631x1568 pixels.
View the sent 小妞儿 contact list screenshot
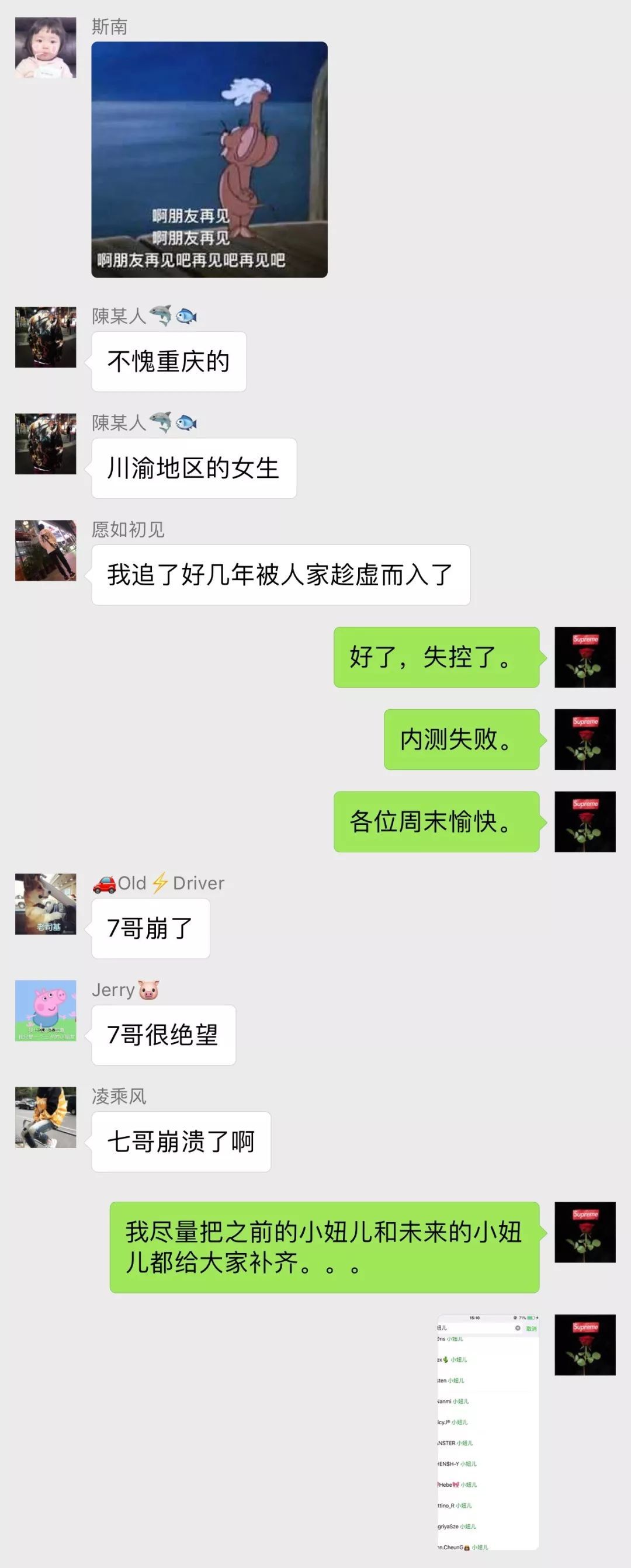pyautogui.click(x=488, y=1432)
